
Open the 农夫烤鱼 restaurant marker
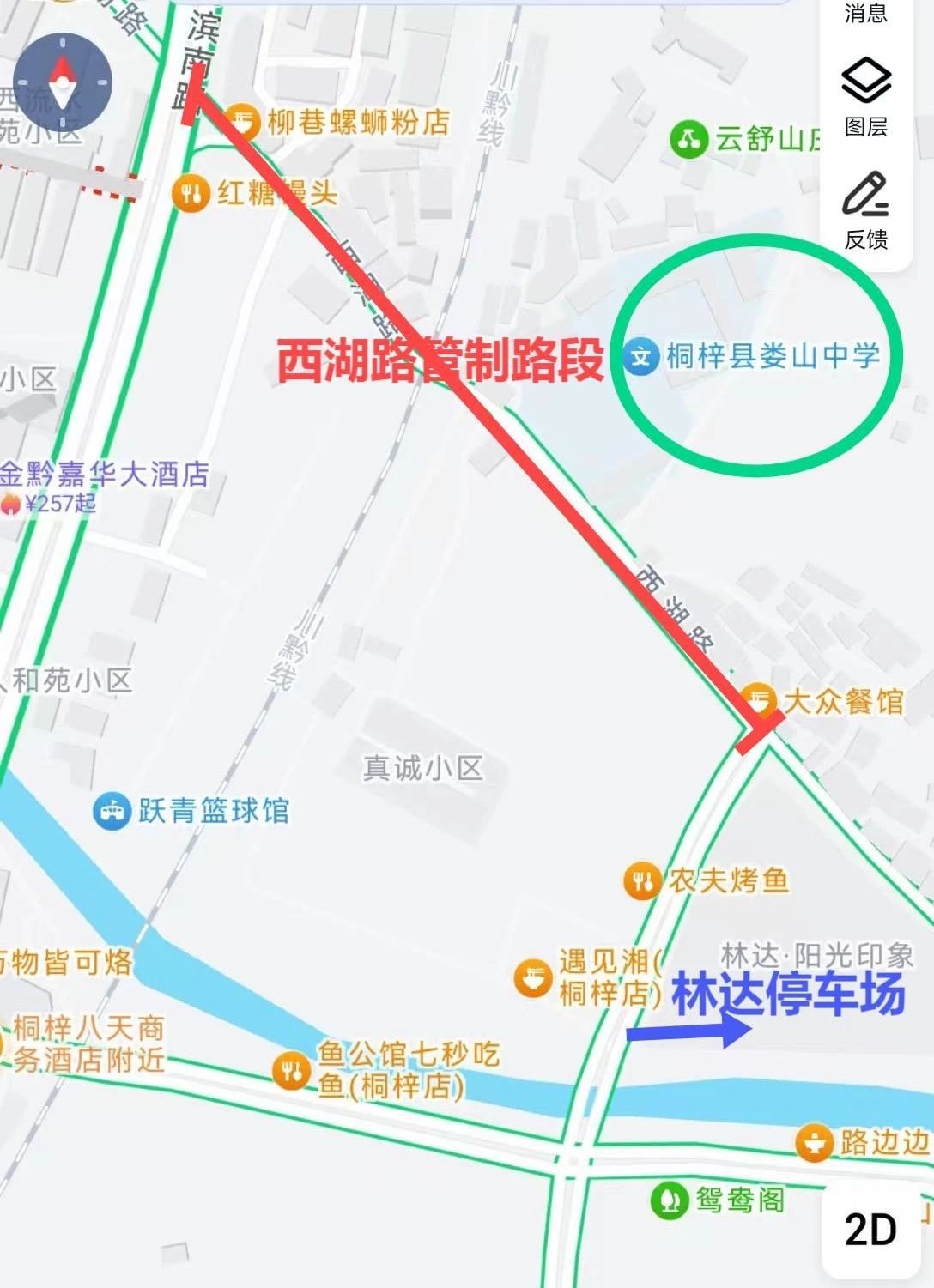642,881
